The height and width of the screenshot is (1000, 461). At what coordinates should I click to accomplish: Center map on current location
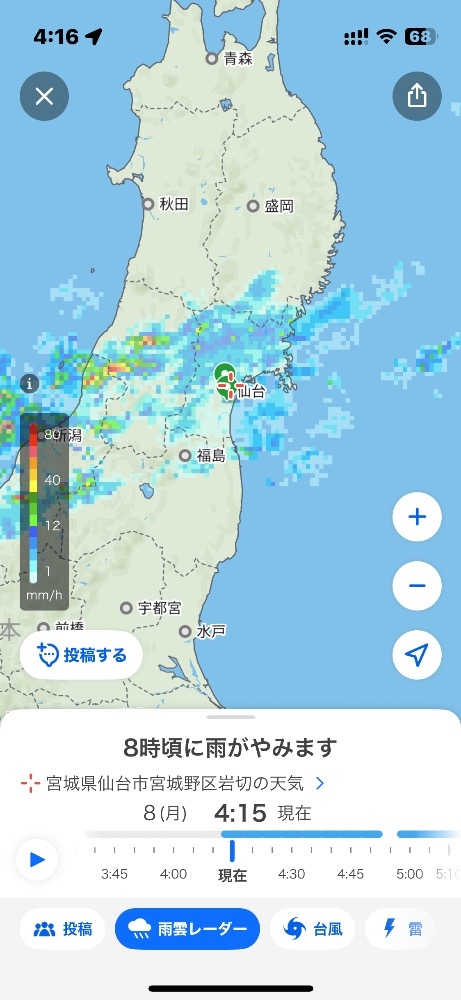click(417, 654)
